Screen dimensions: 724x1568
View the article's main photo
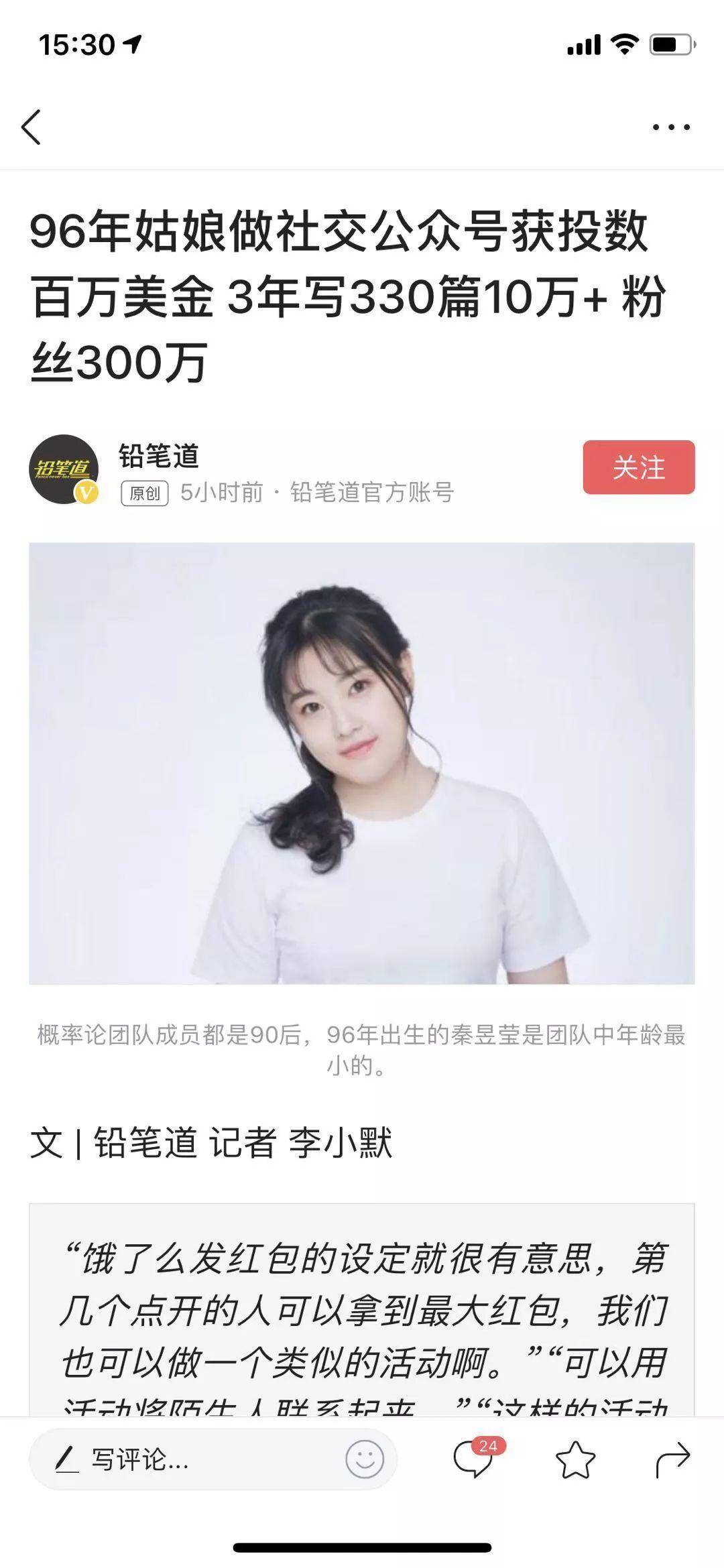(x=362, y=763)
